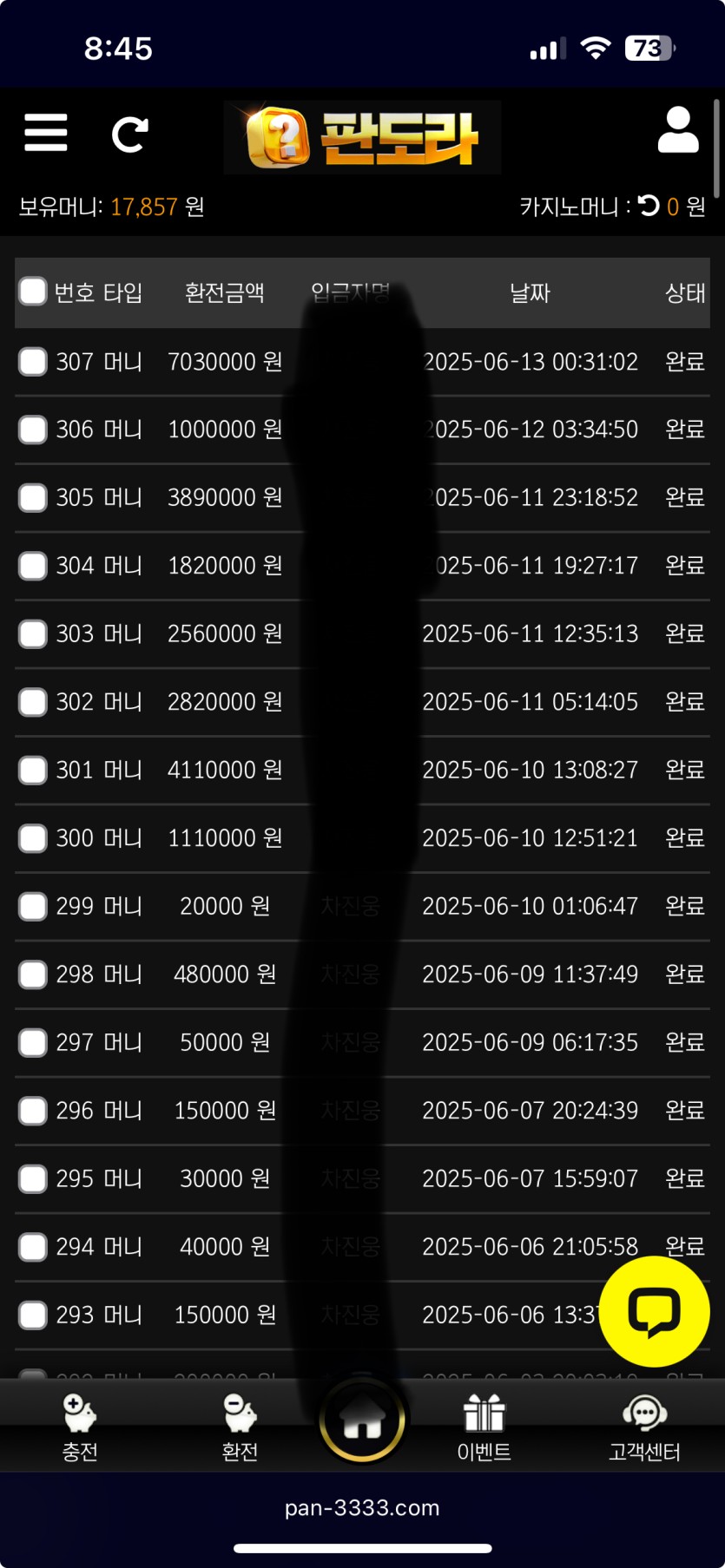This screenshot has width=725, height=1568.
Task: Open the user profile icon
Action: coord(678,131)
